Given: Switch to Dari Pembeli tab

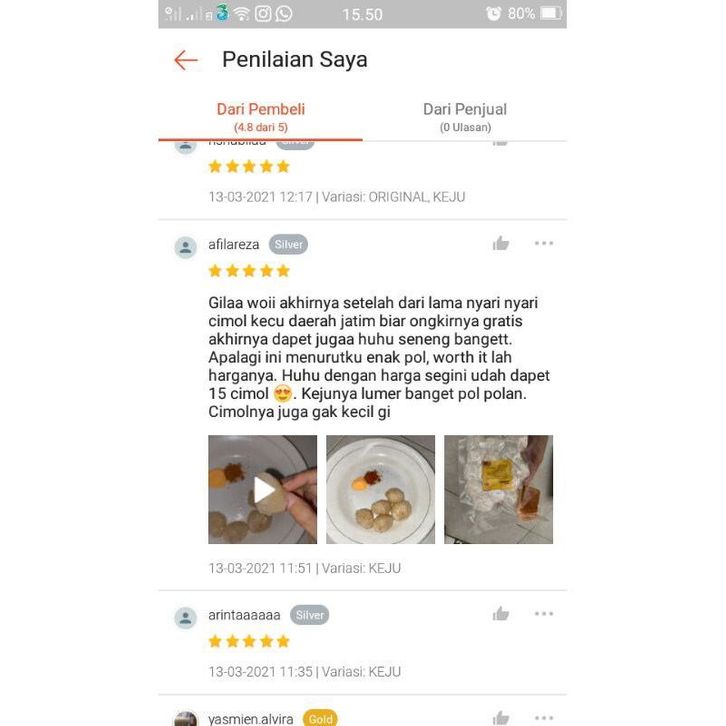Looking at the screenshot, I should [x=260, y=117].
